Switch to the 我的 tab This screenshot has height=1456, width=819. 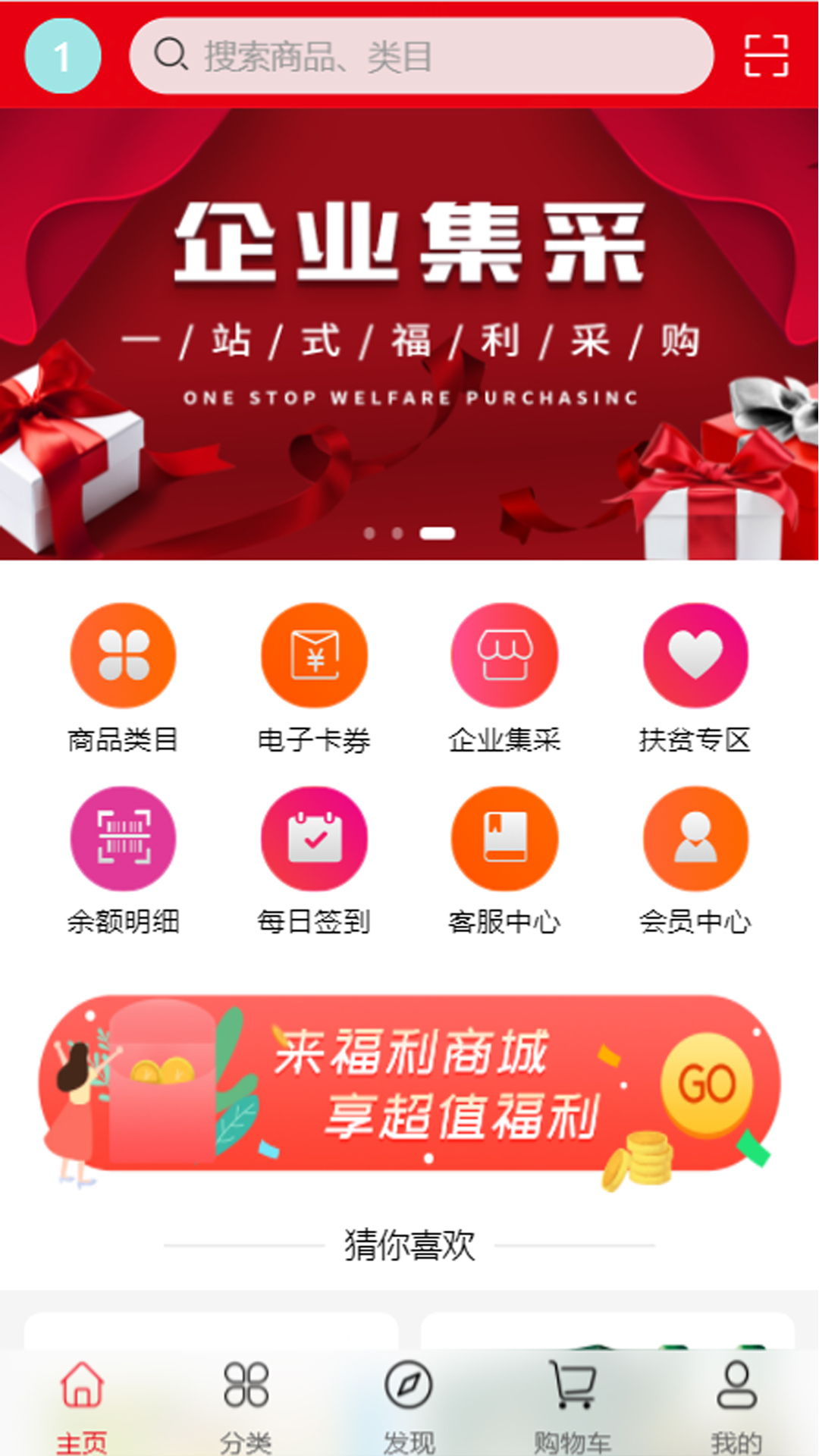coord(736,1403)
